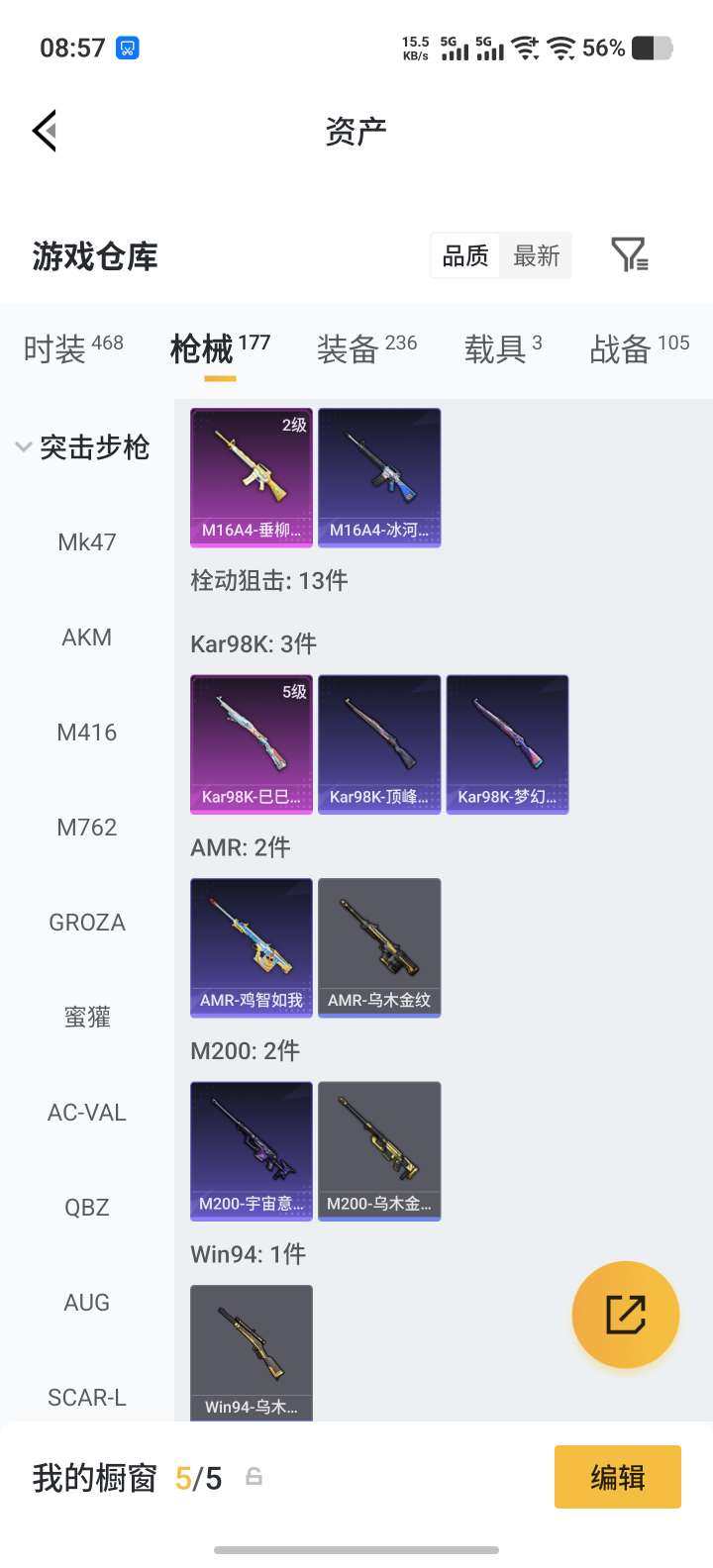Open the filter funnel icon

(631, 253)
